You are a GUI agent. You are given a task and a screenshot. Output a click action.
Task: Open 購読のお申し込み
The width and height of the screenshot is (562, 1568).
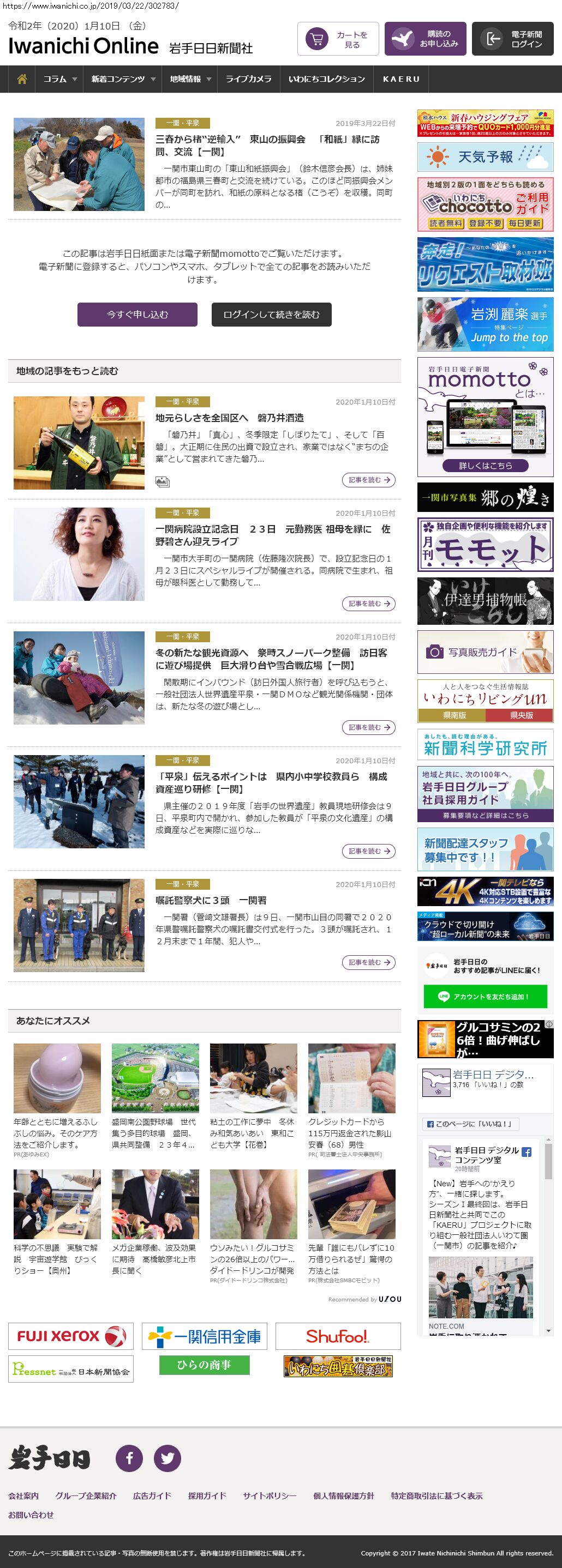425,40
